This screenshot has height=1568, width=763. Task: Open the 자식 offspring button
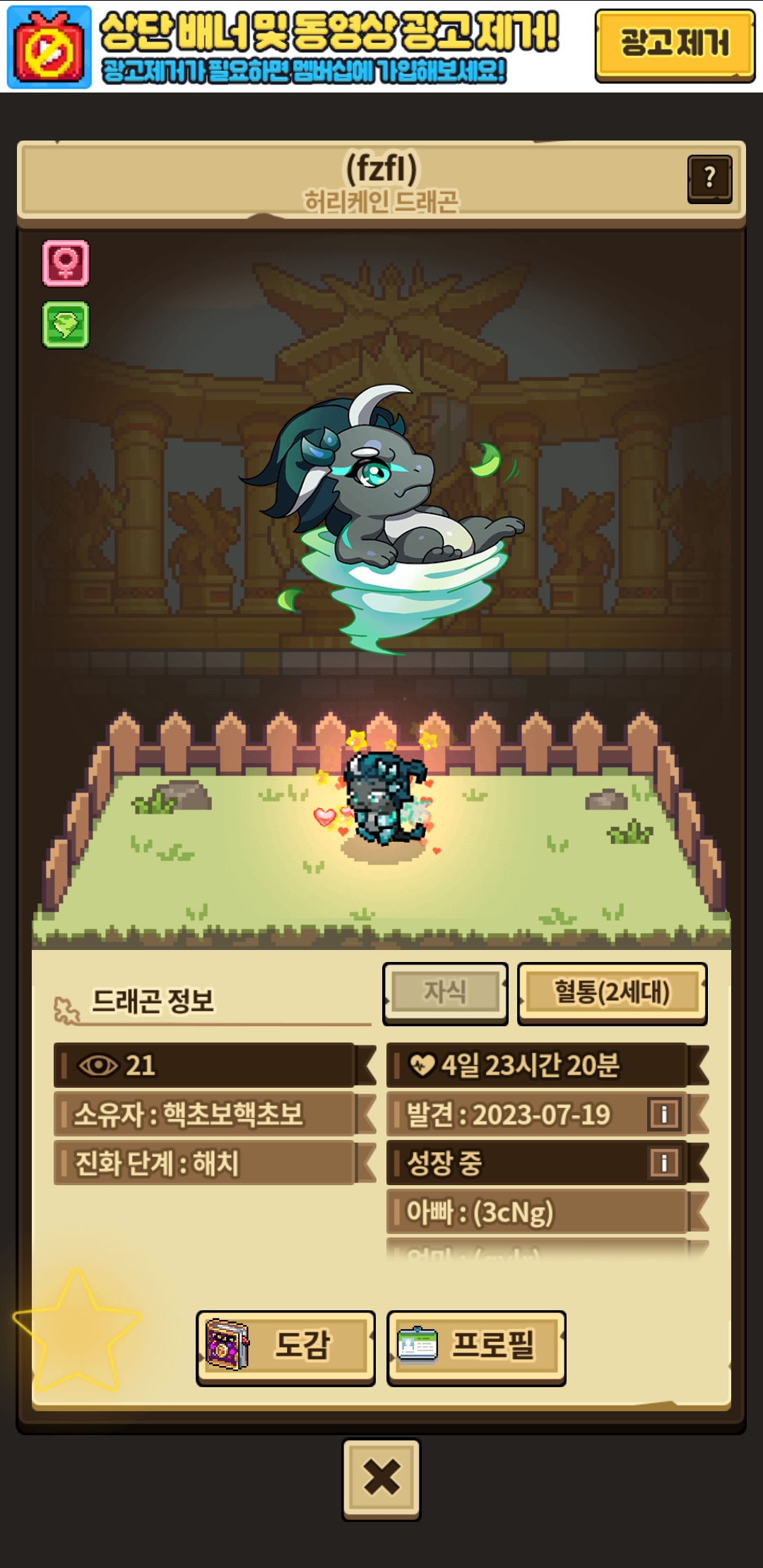click(x=445, y=992)
